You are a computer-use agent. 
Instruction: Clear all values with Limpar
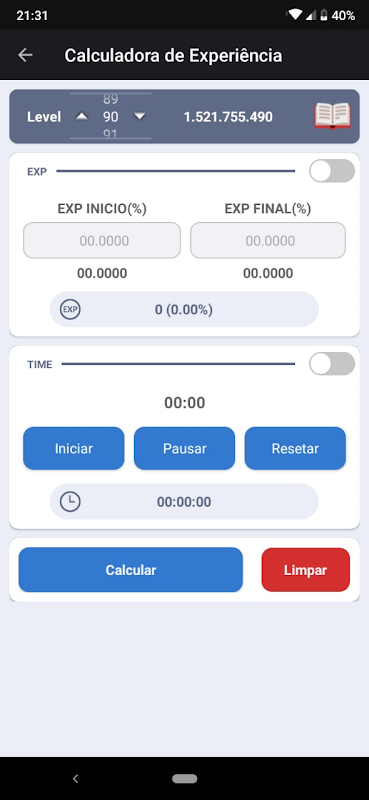(x=306, y=570)
